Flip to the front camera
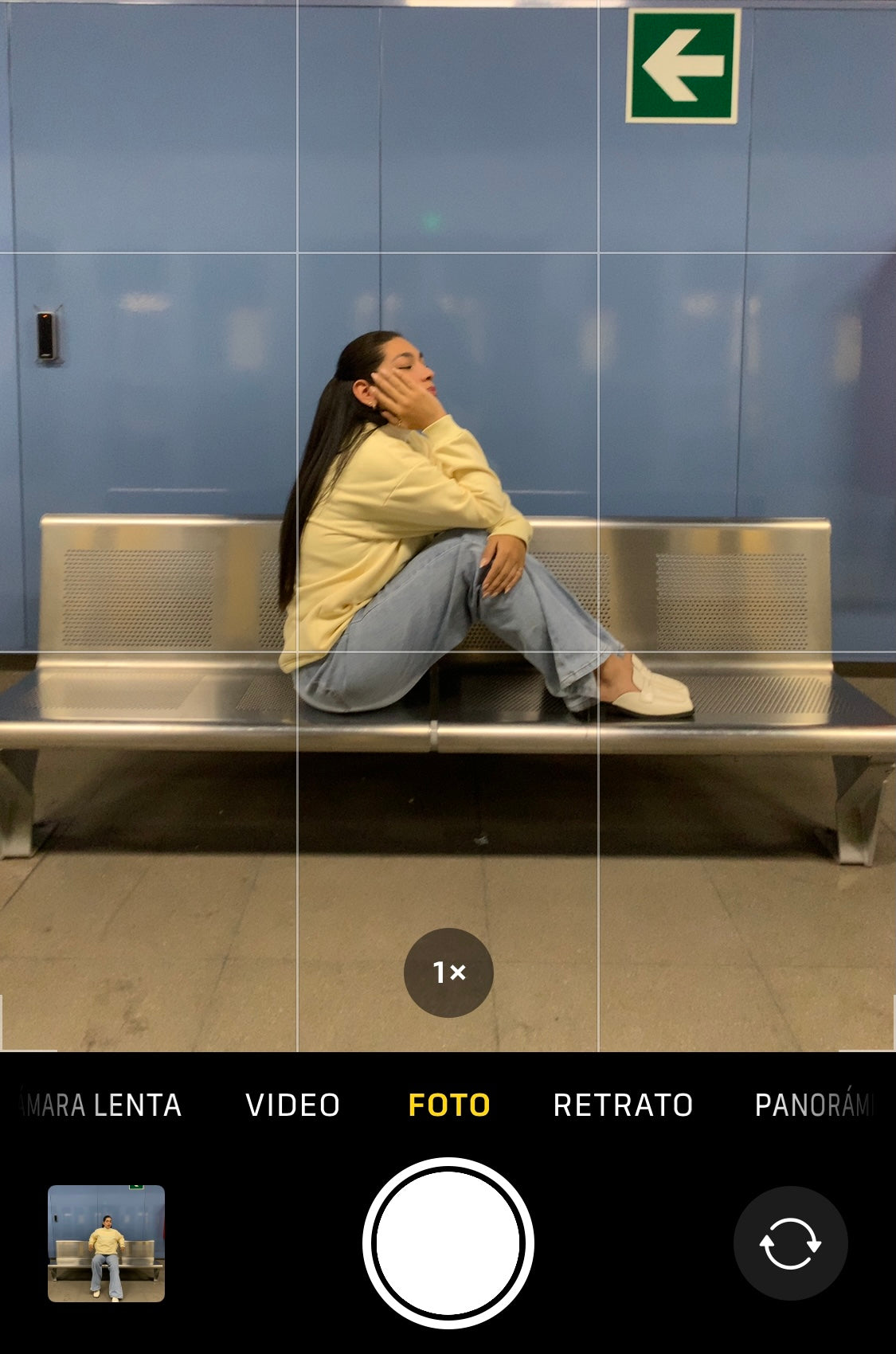This screenshot has width=896, height=1354. coord(790,1242)
